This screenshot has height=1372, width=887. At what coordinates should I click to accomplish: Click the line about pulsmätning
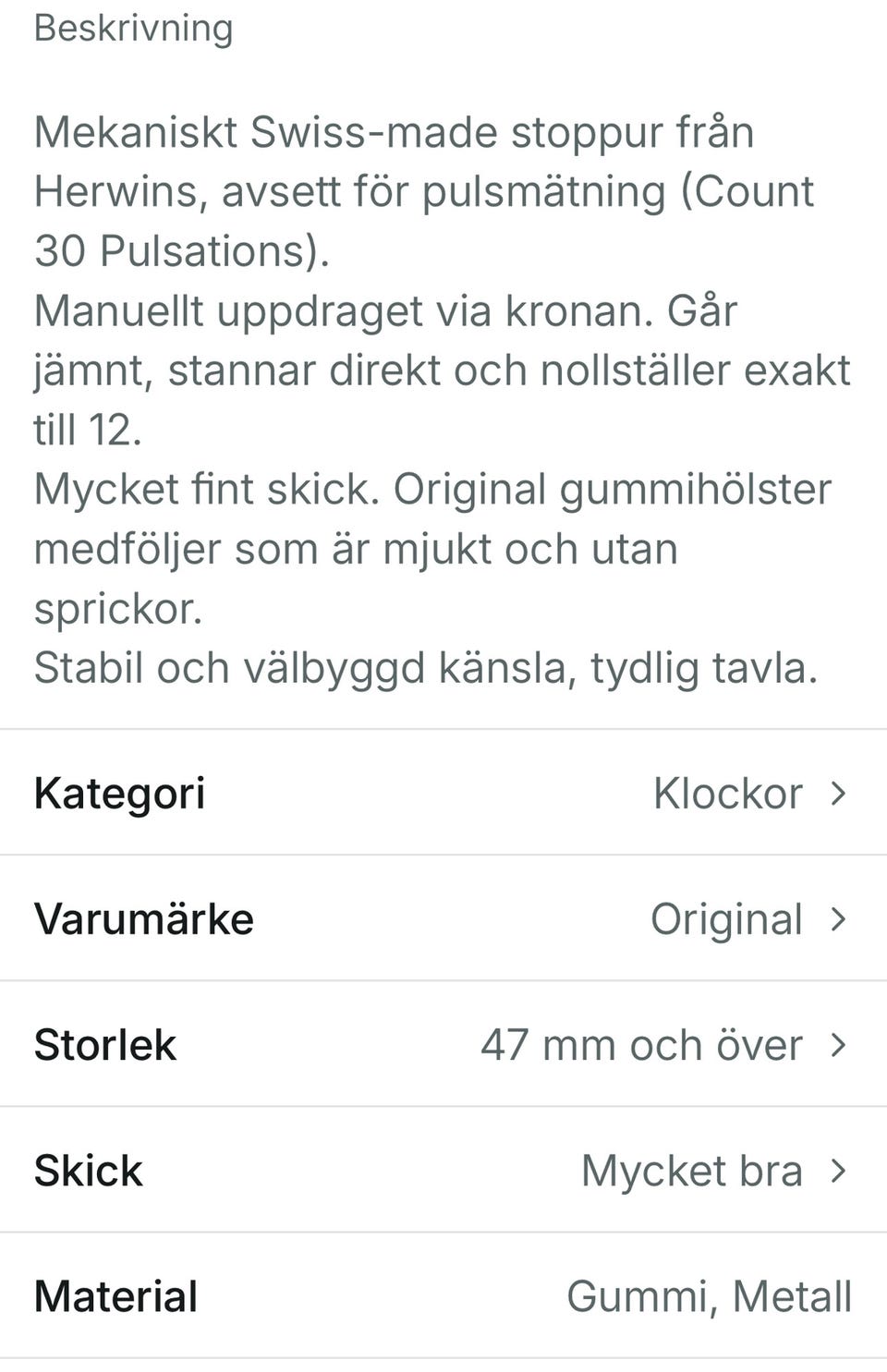[x=424, y=191]
